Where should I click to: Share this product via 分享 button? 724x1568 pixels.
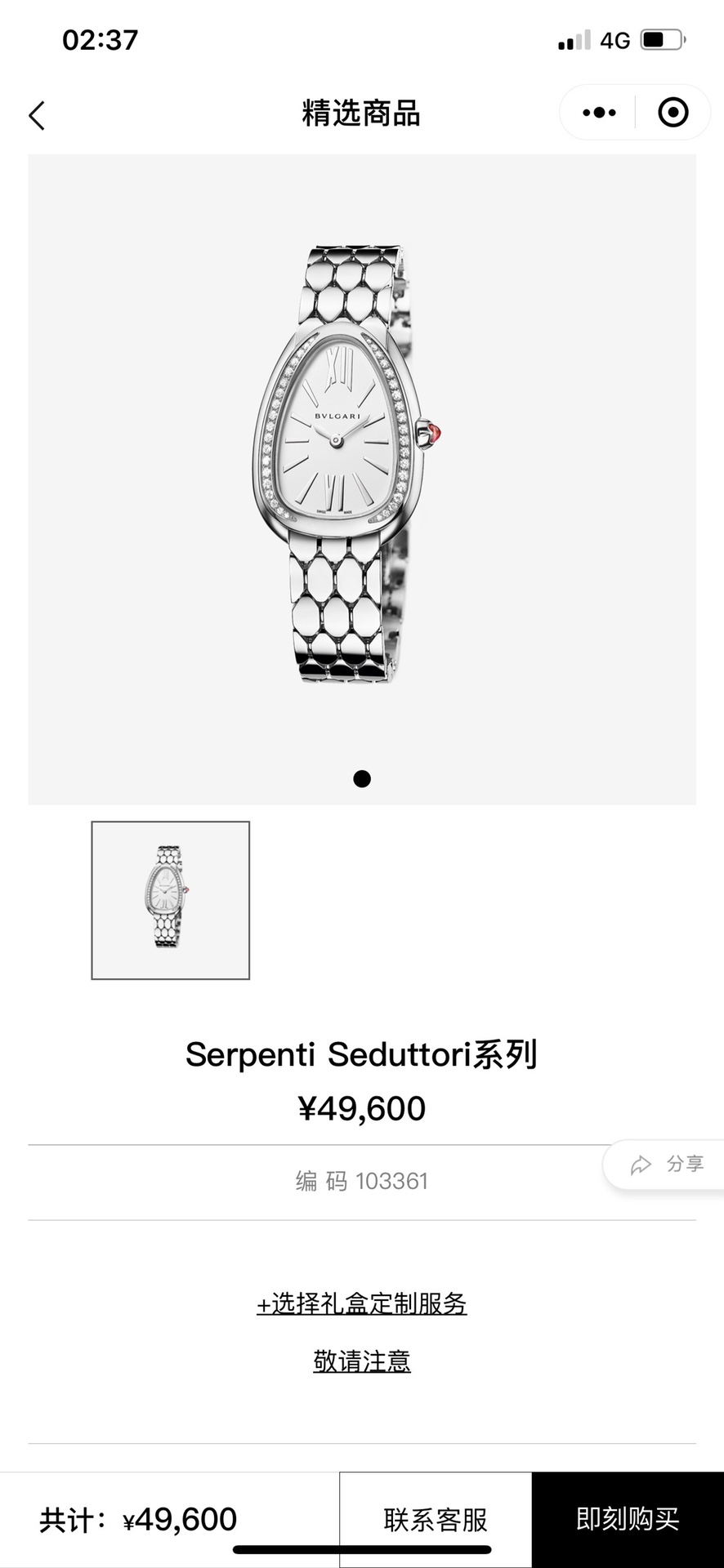coord(666,1164)
